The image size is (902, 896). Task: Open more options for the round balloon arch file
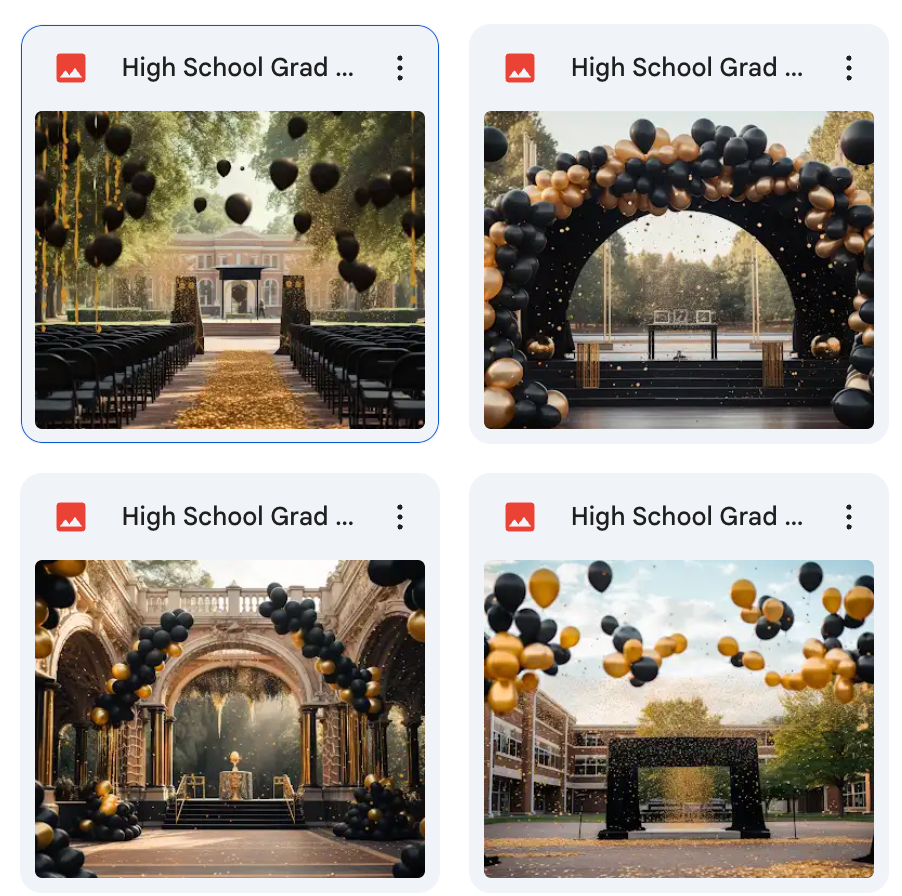coord(849,68)
